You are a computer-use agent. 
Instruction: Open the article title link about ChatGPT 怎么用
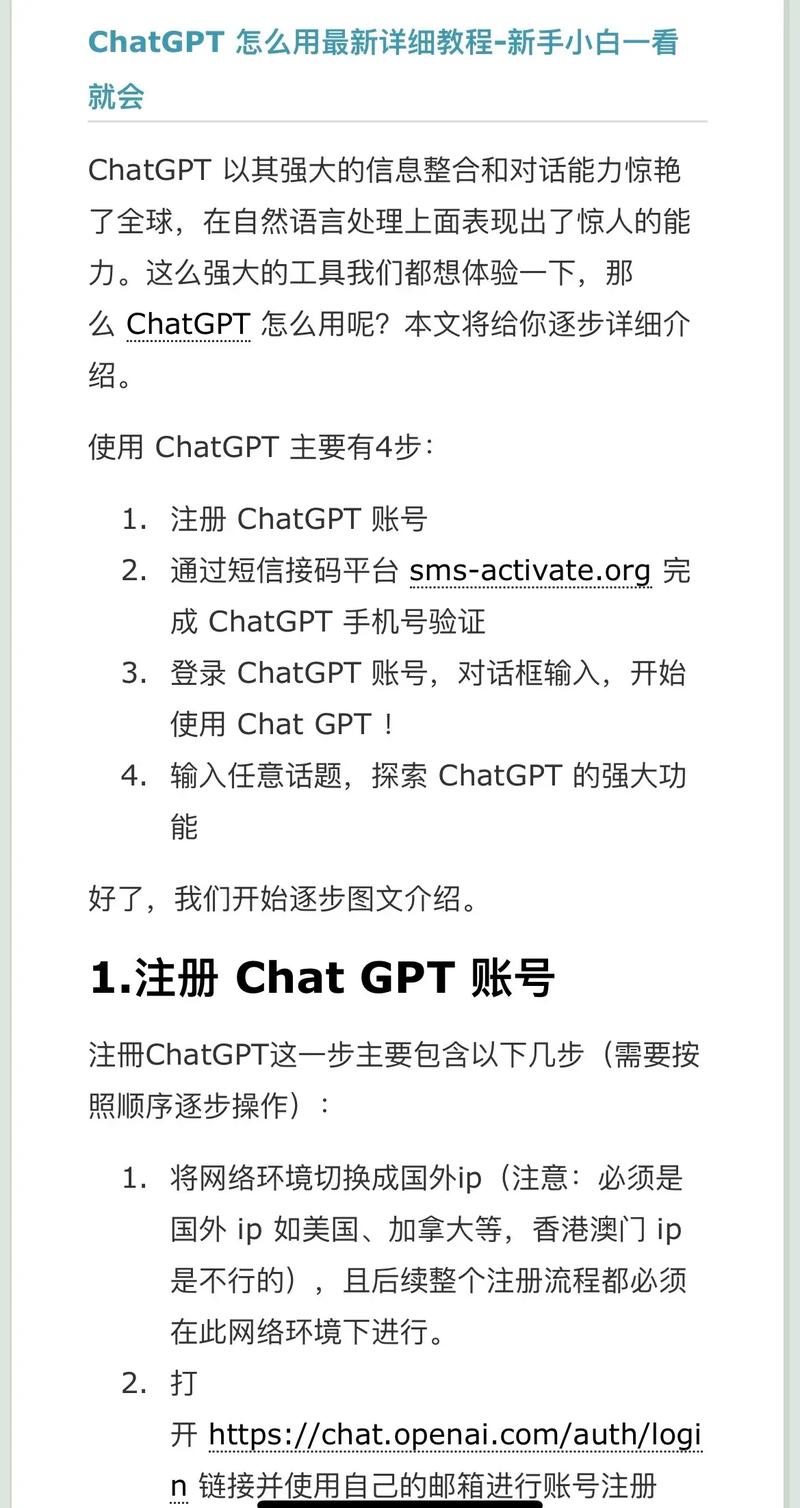(x=383, y=44)
